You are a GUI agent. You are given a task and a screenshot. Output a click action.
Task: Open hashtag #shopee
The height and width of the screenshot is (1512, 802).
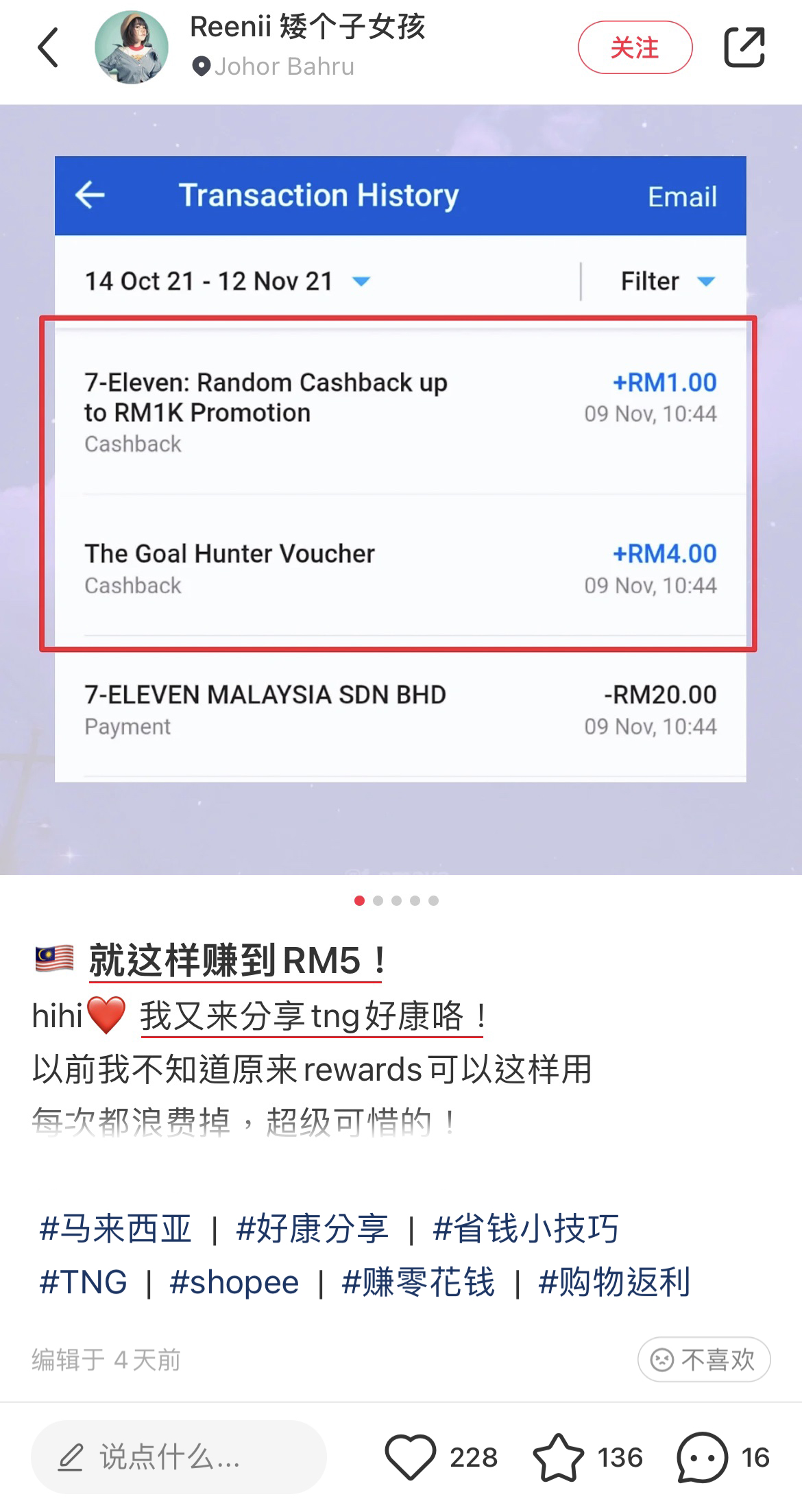(234, 1282)
